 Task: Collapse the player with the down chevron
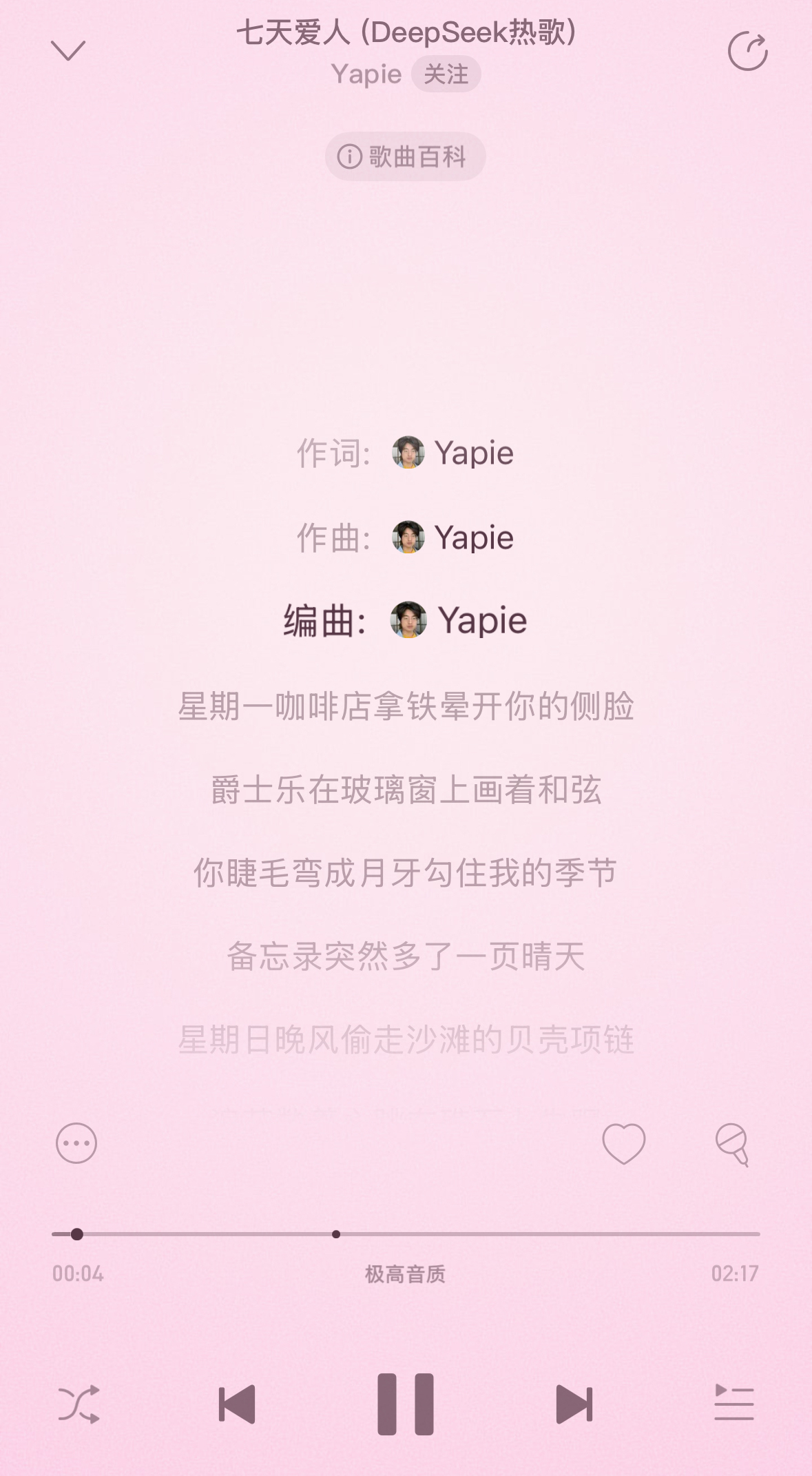[x=67, y=52]
